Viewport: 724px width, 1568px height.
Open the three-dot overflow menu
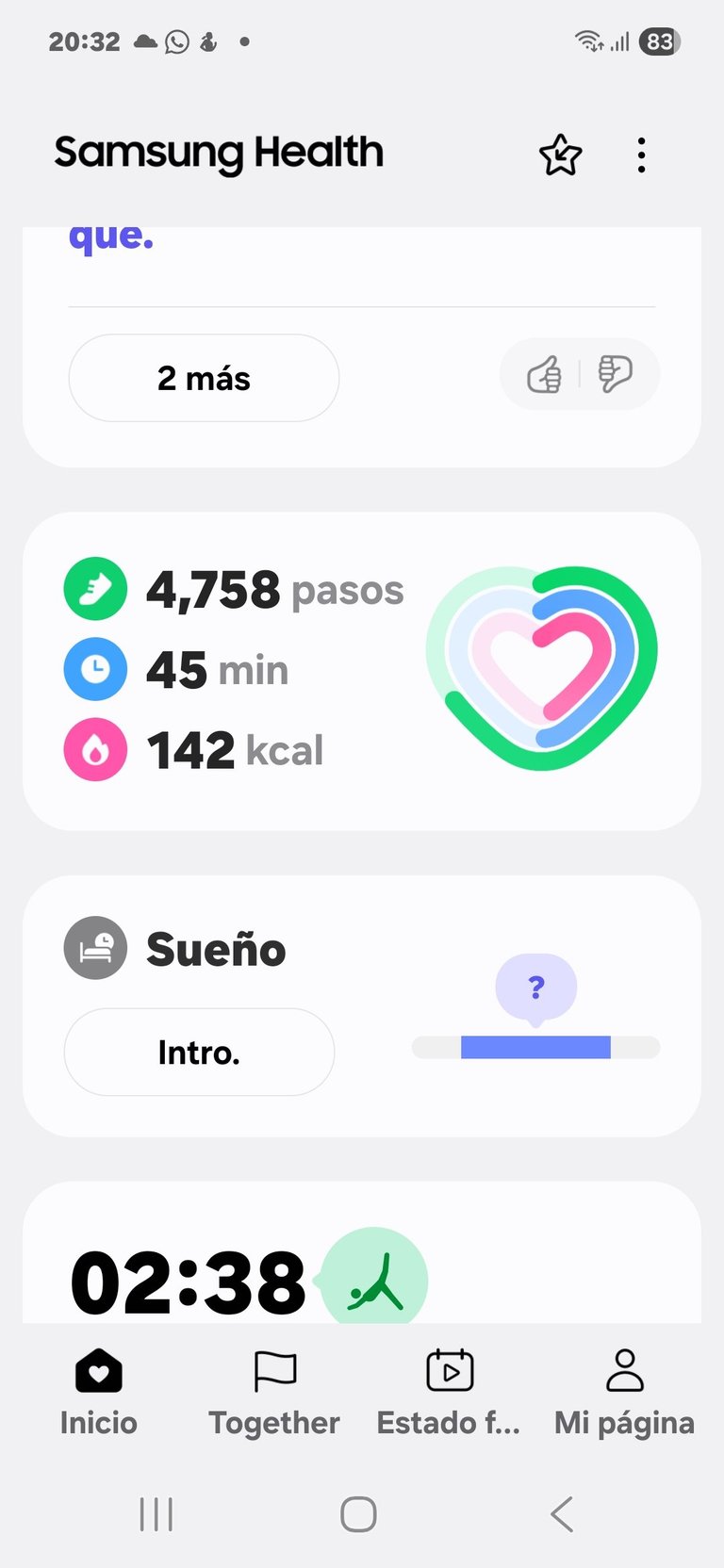pos(641,155)
